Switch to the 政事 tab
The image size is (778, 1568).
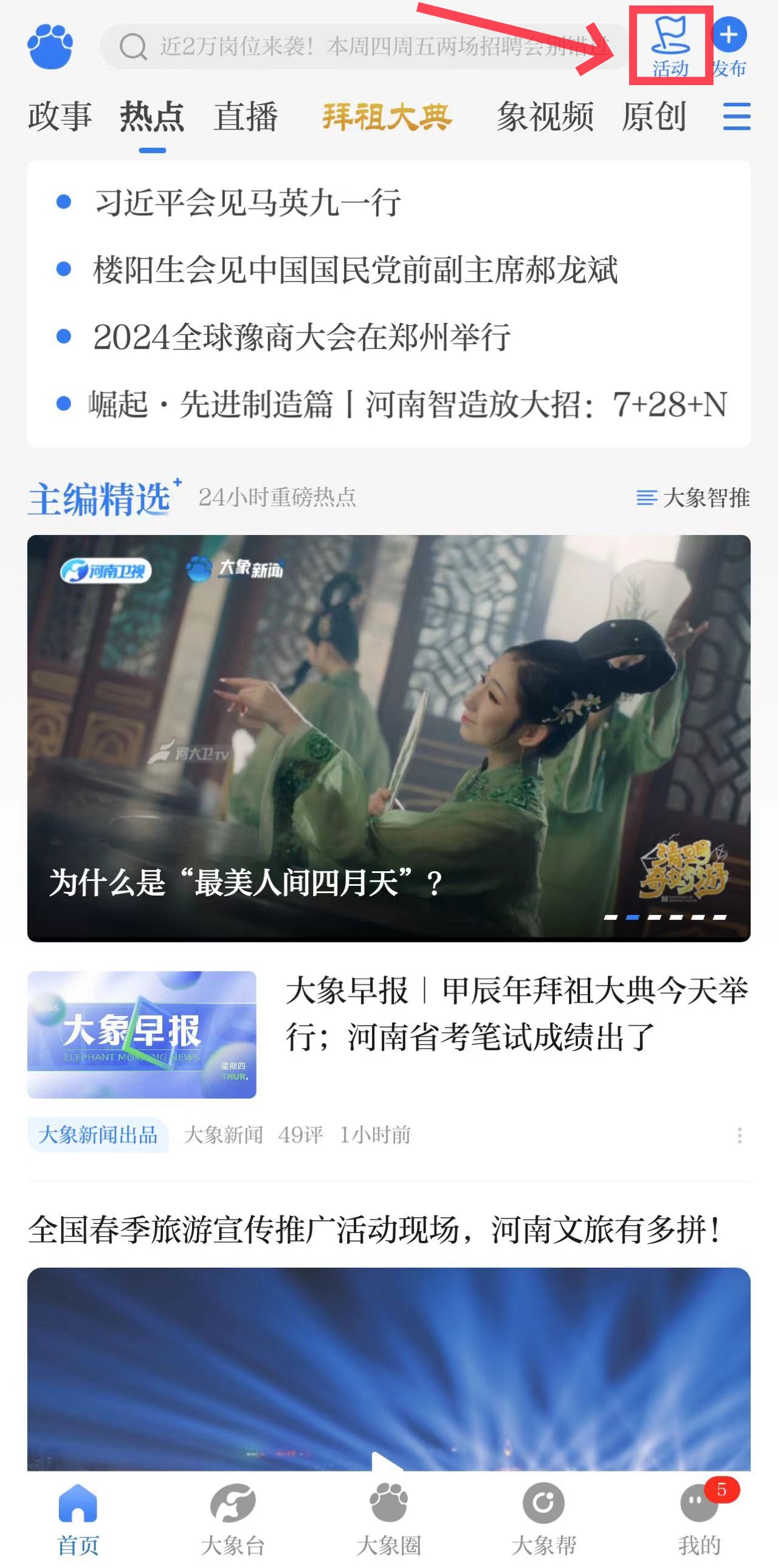tap(60, 117)
